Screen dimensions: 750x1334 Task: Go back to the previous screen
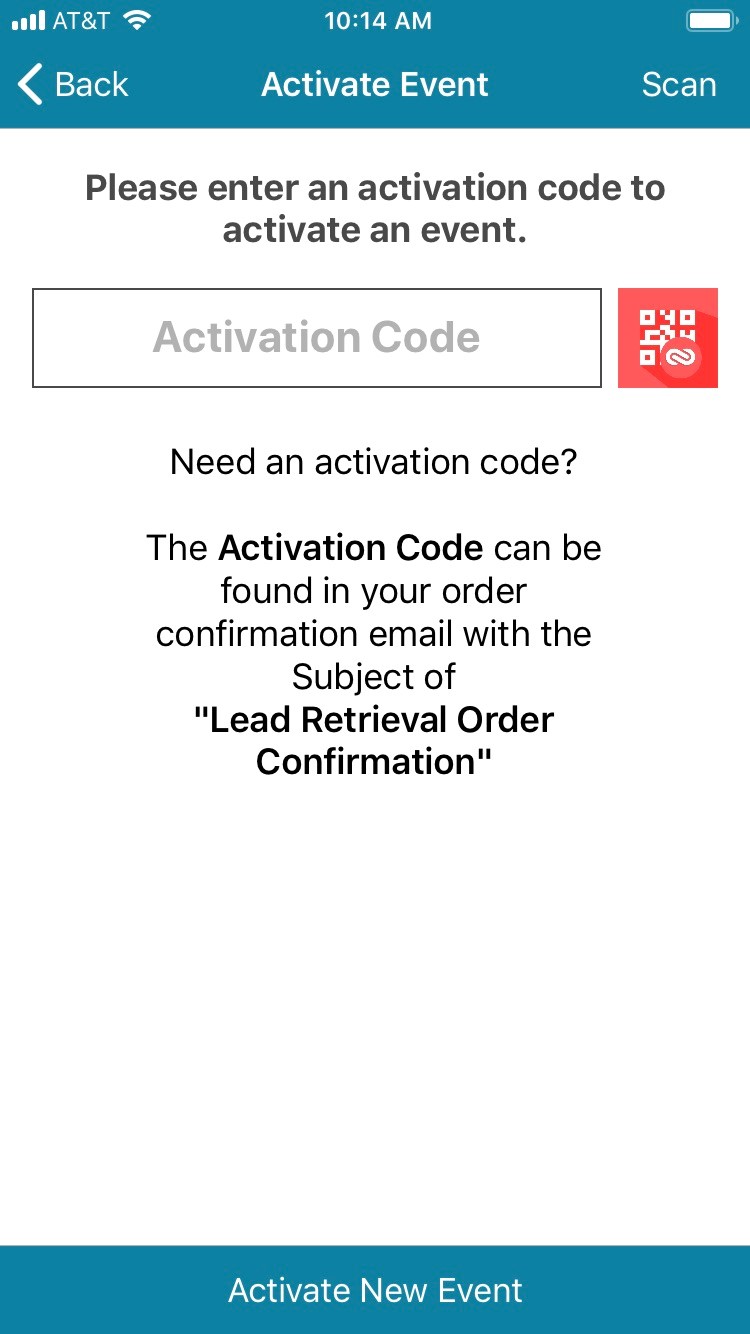point(74,85)
